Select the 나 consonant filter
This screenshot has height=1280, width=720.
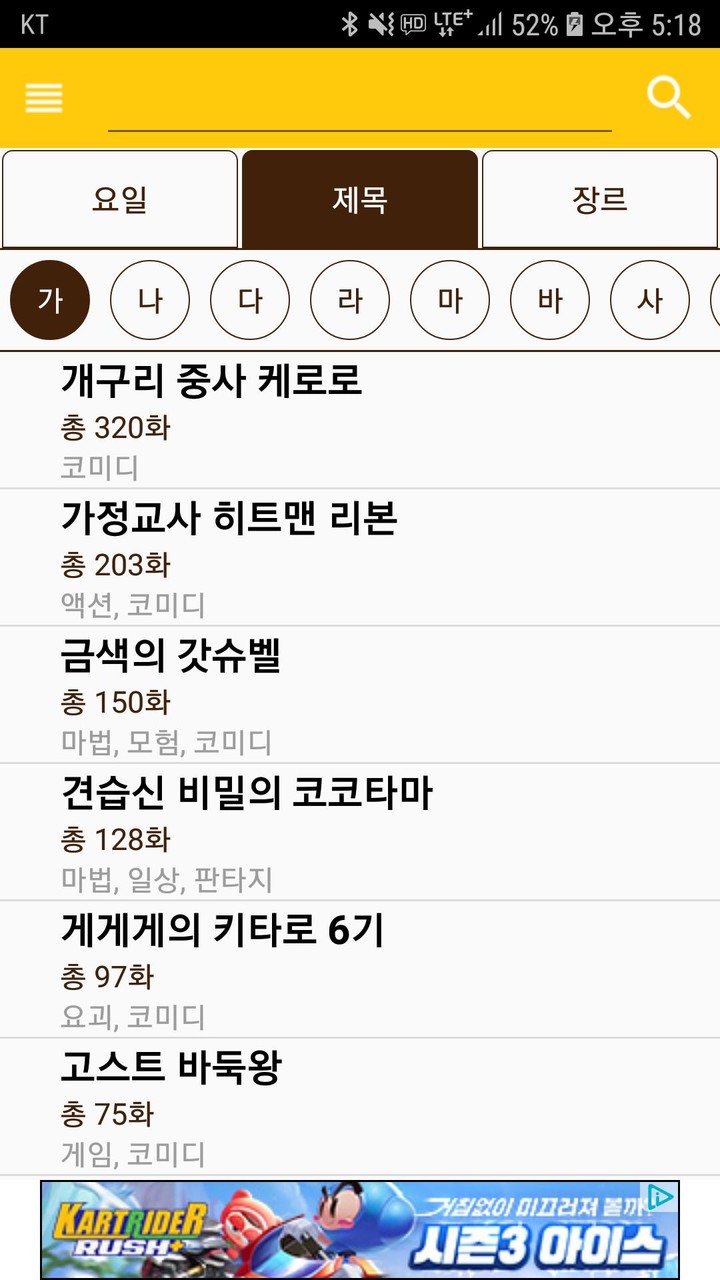click(150, 300)
